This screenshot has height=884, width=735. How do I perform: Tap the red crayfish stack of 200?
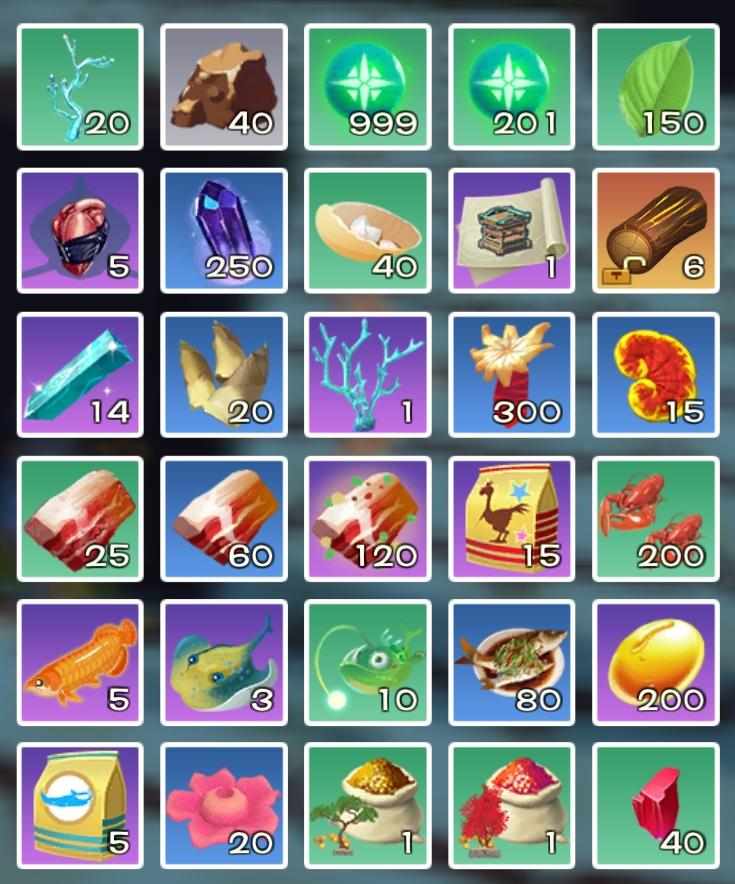click(x=656, y=519)
